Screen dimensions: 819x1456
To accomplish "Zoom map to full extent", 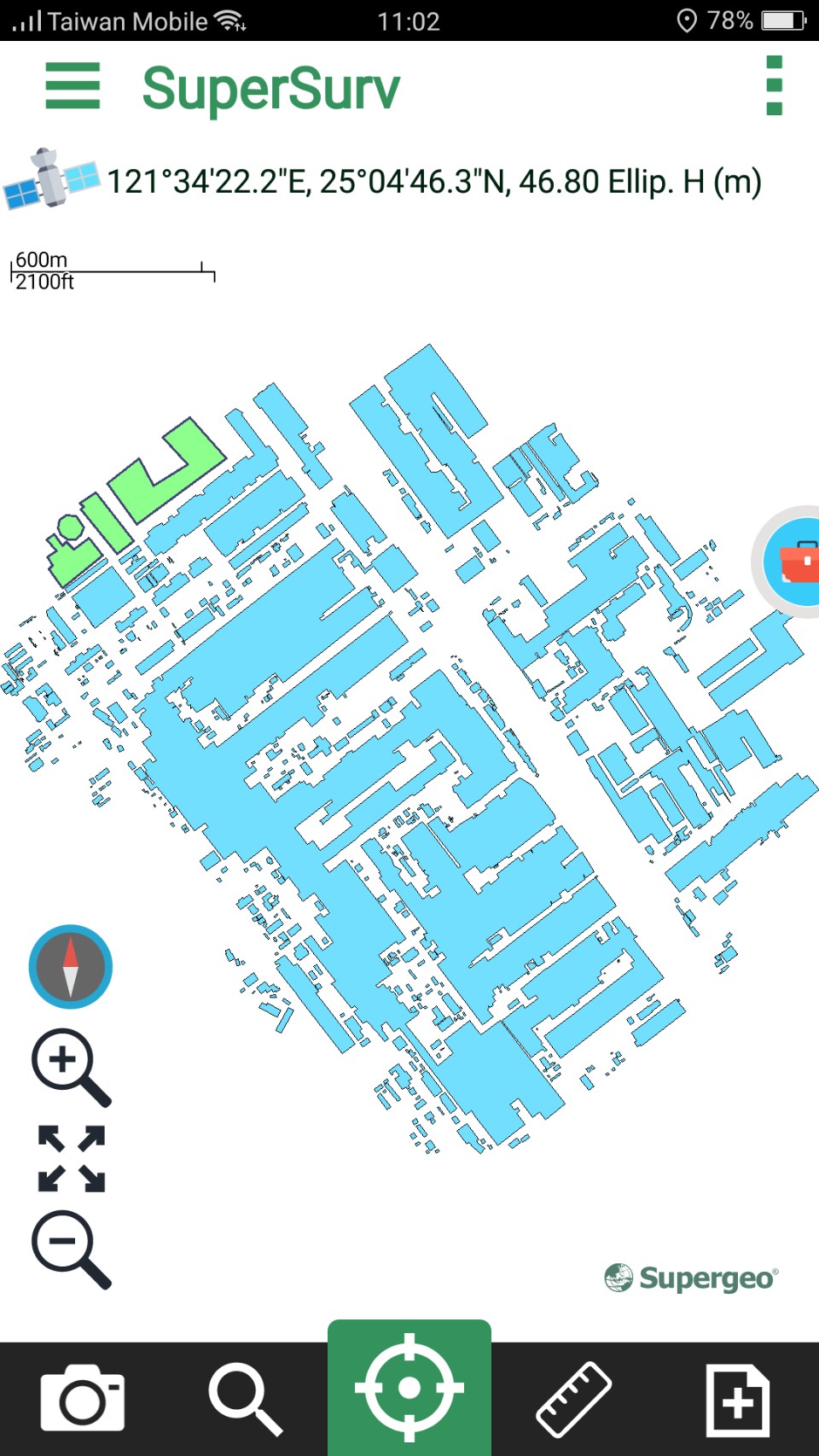I will point(72,1158).
